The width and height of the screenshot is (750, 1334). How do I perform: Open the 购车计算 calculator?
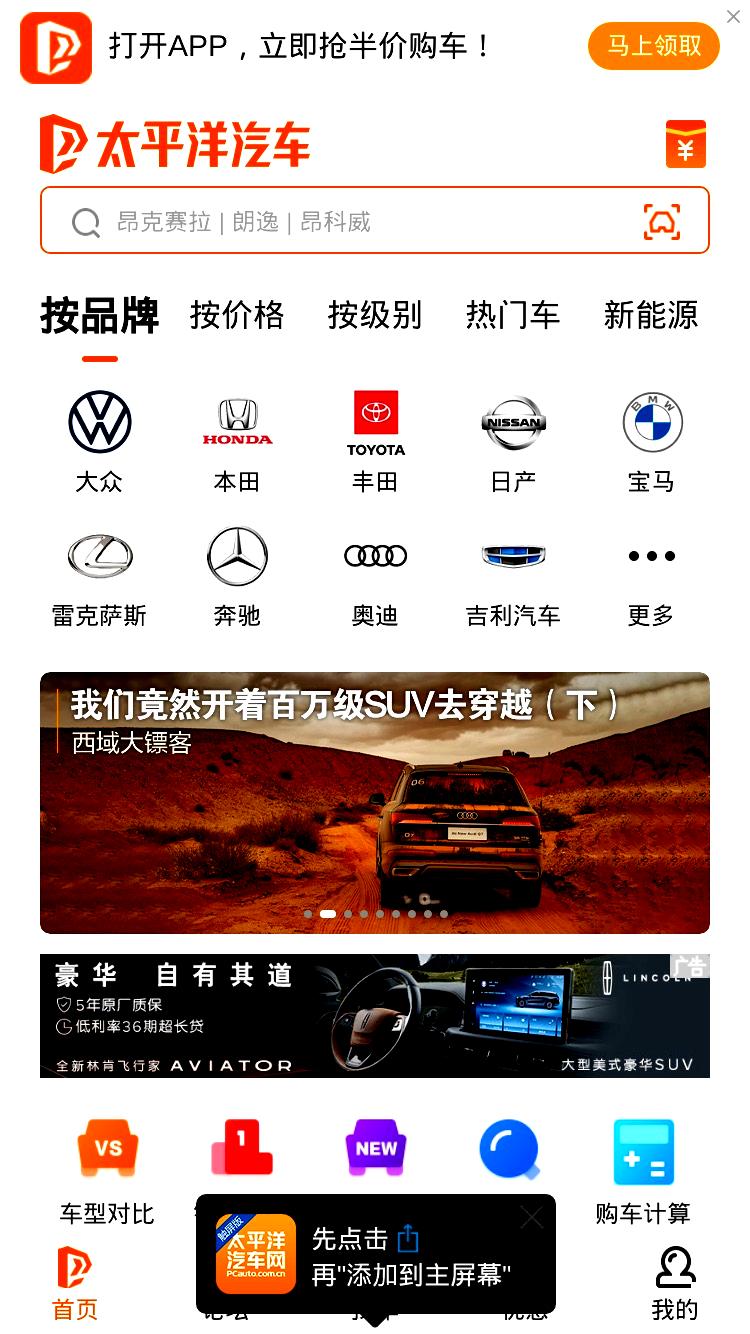point(643,1171)
